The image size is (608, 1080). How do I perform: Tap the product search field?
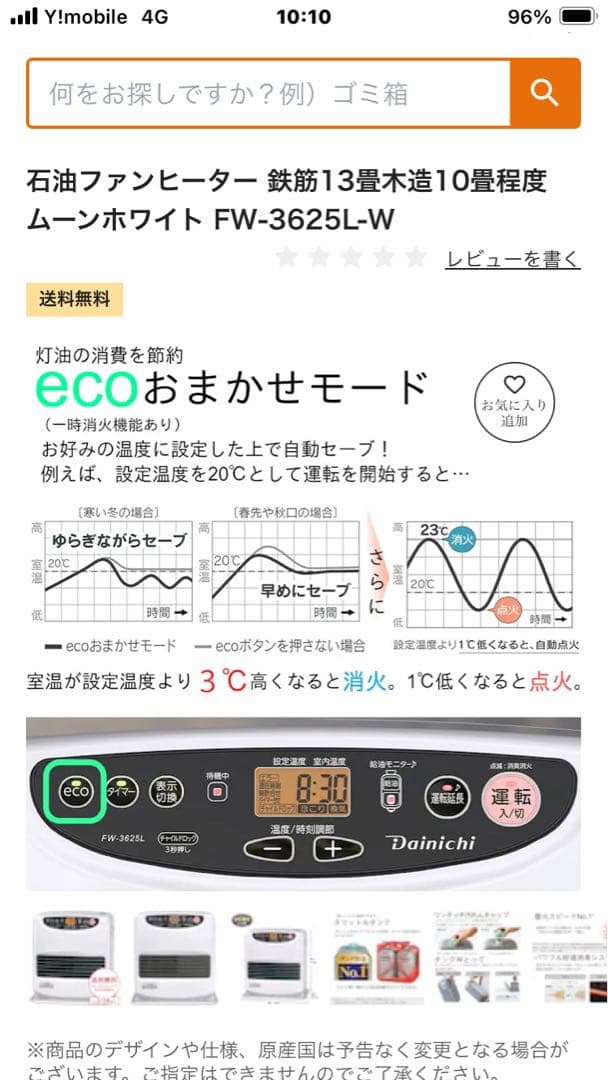click(268, 93)
